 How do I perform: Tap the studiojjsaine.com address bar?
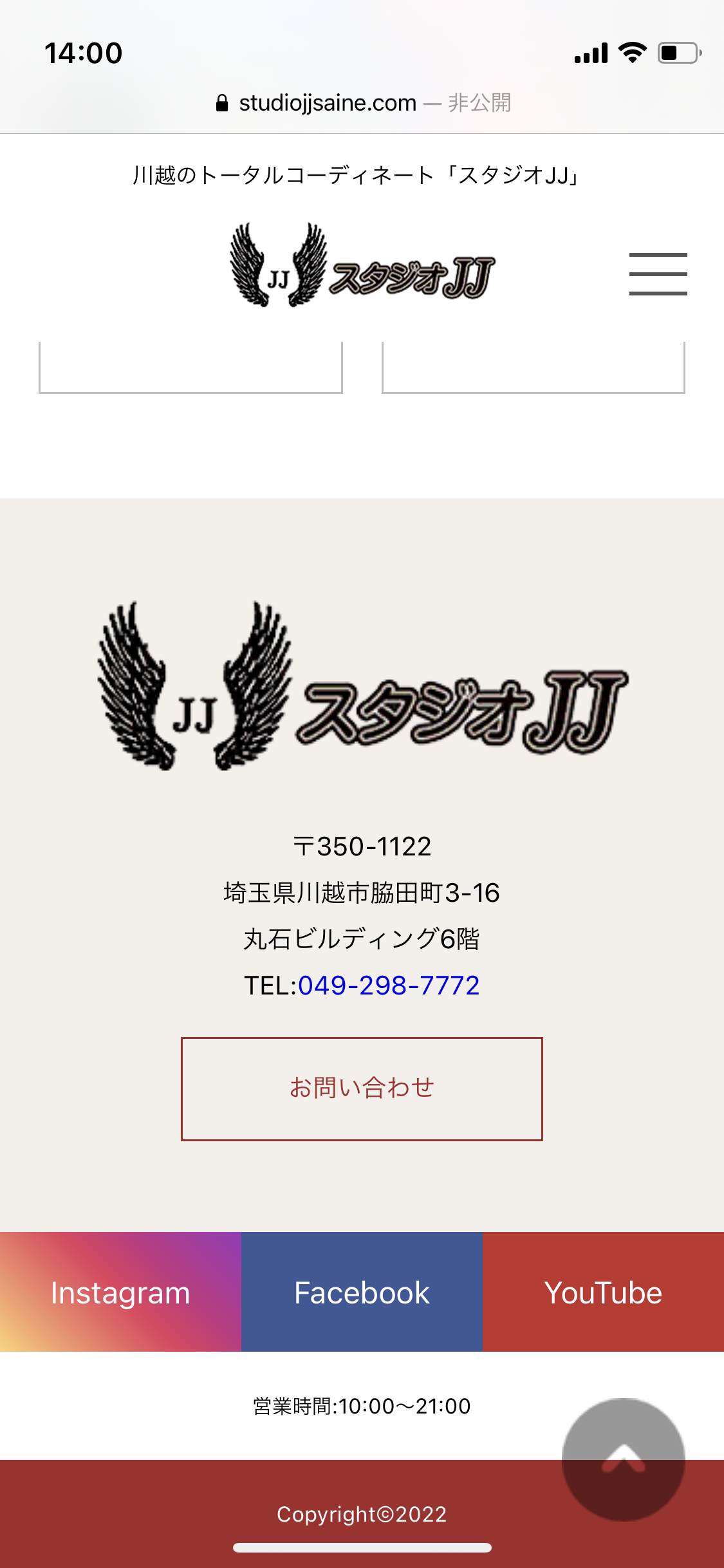tap(362, 103)
